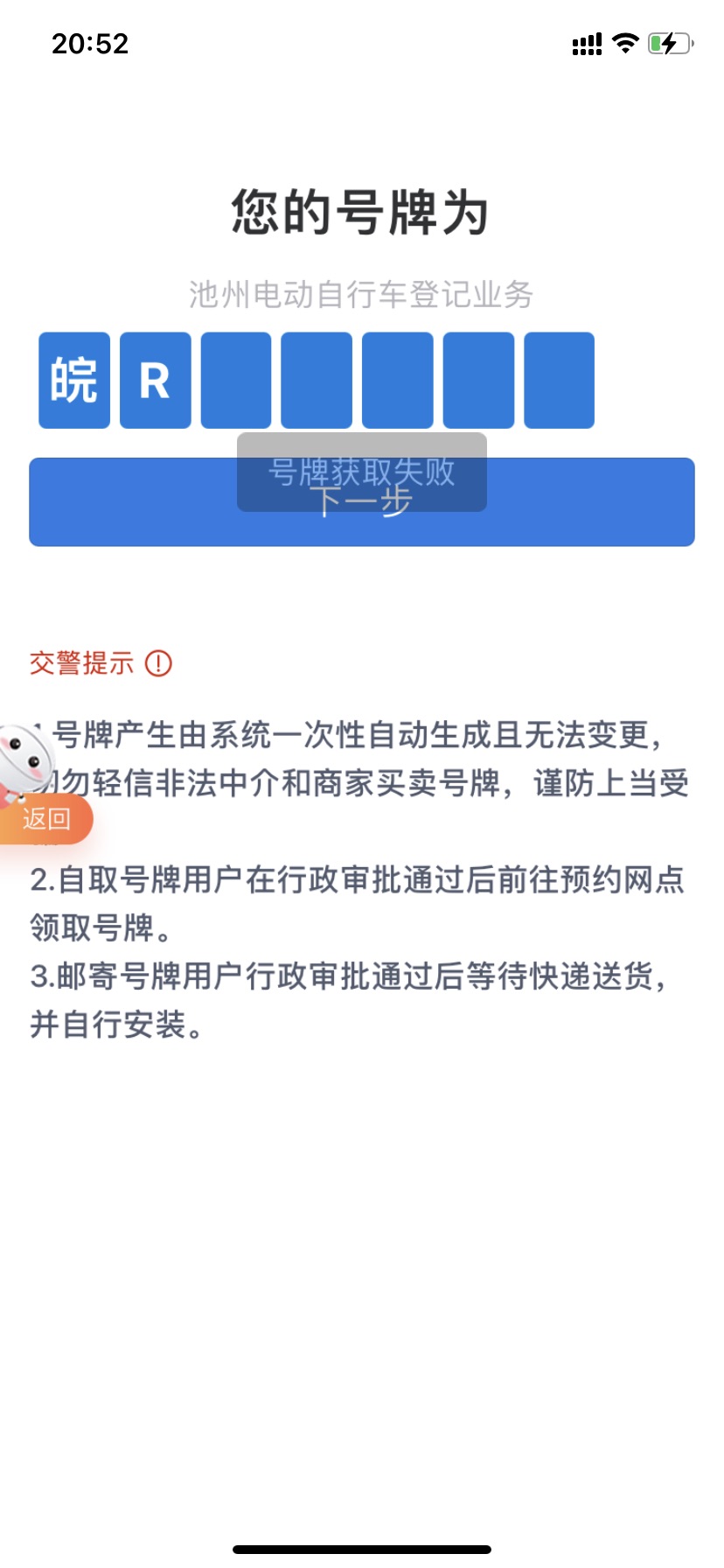Viewport: 724px width, 1568px height.
Task: Tap the orange 返回 floating button
Action: coord(45,819)
